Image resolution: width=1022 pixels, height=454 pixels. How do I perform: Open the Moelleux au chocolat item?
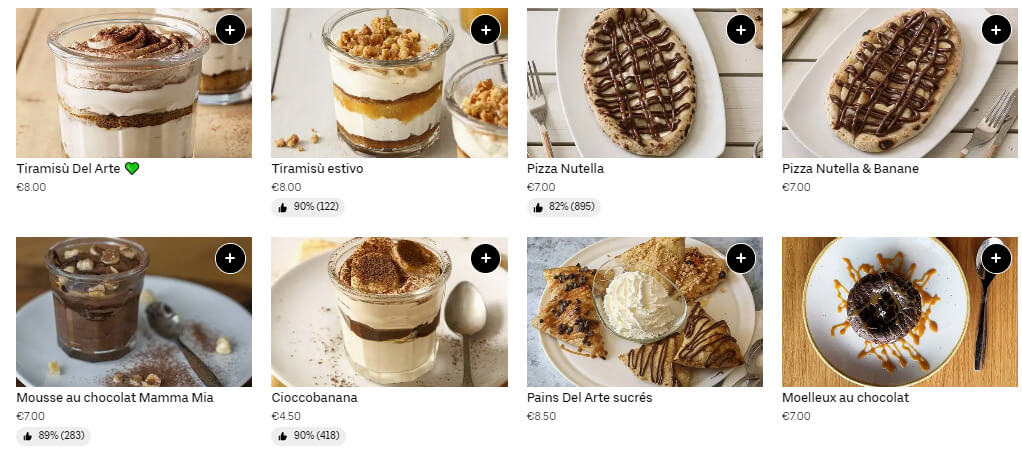coord(895,320)
